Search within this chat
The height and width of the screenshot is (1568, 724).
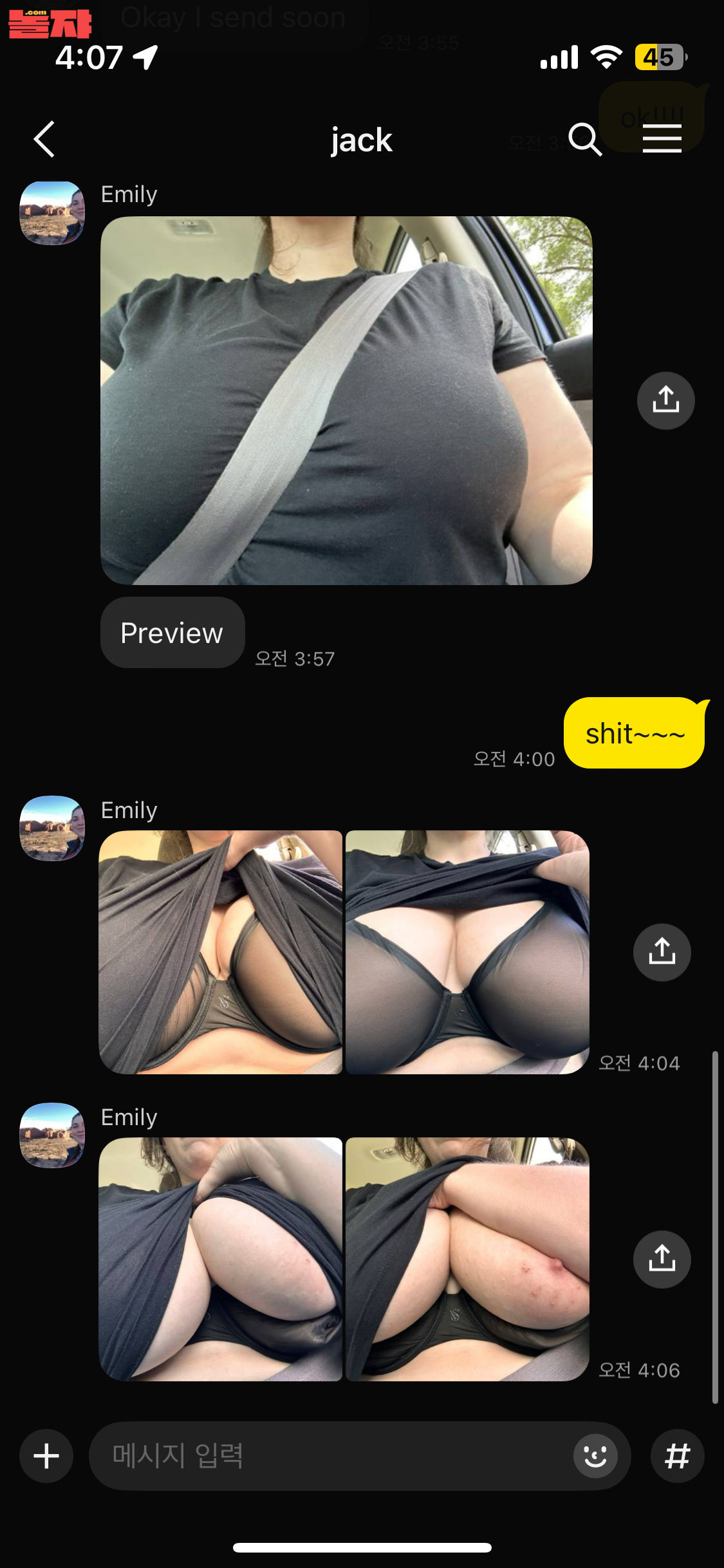[585, 139]
